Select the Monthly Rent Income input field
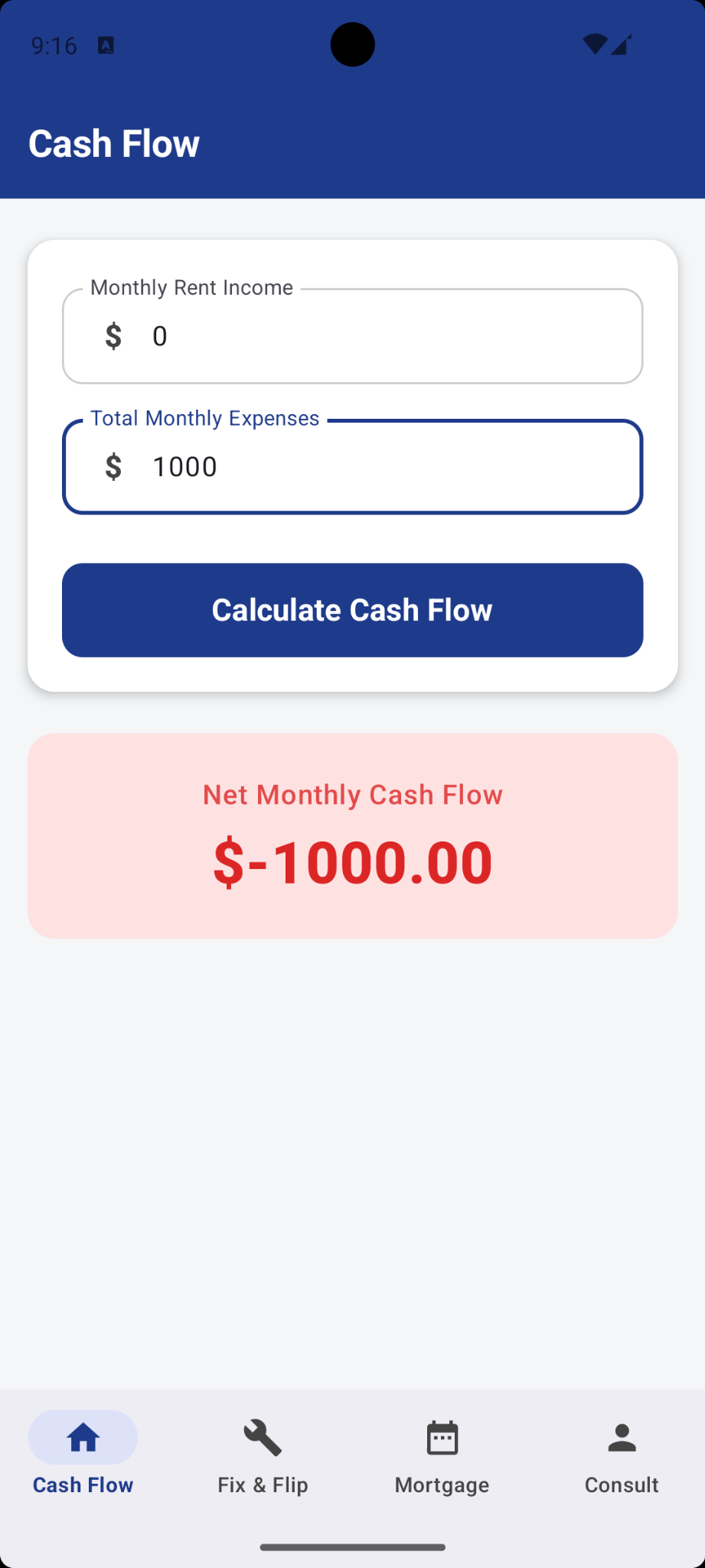 352,335
